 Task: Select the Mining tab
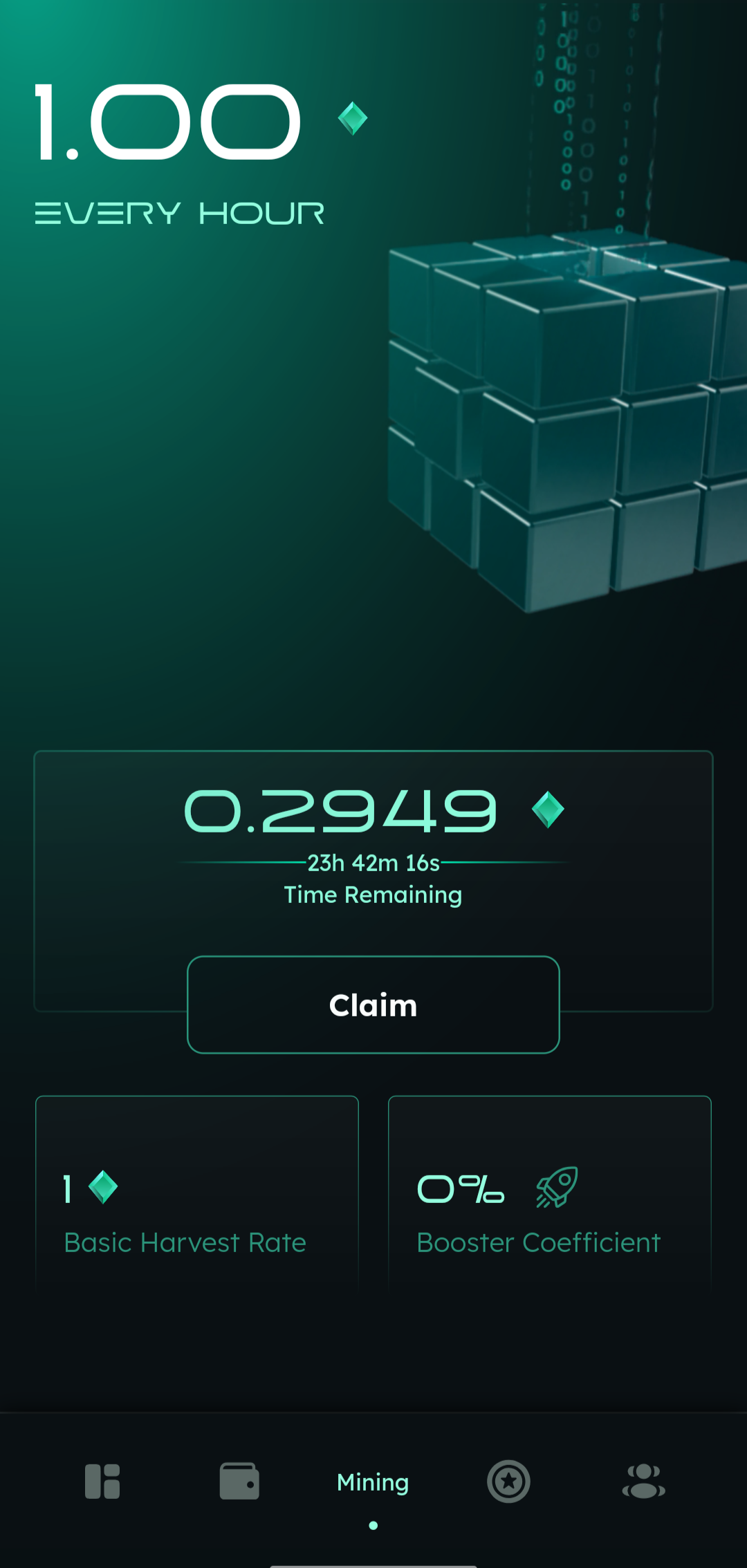[373, 1483]
